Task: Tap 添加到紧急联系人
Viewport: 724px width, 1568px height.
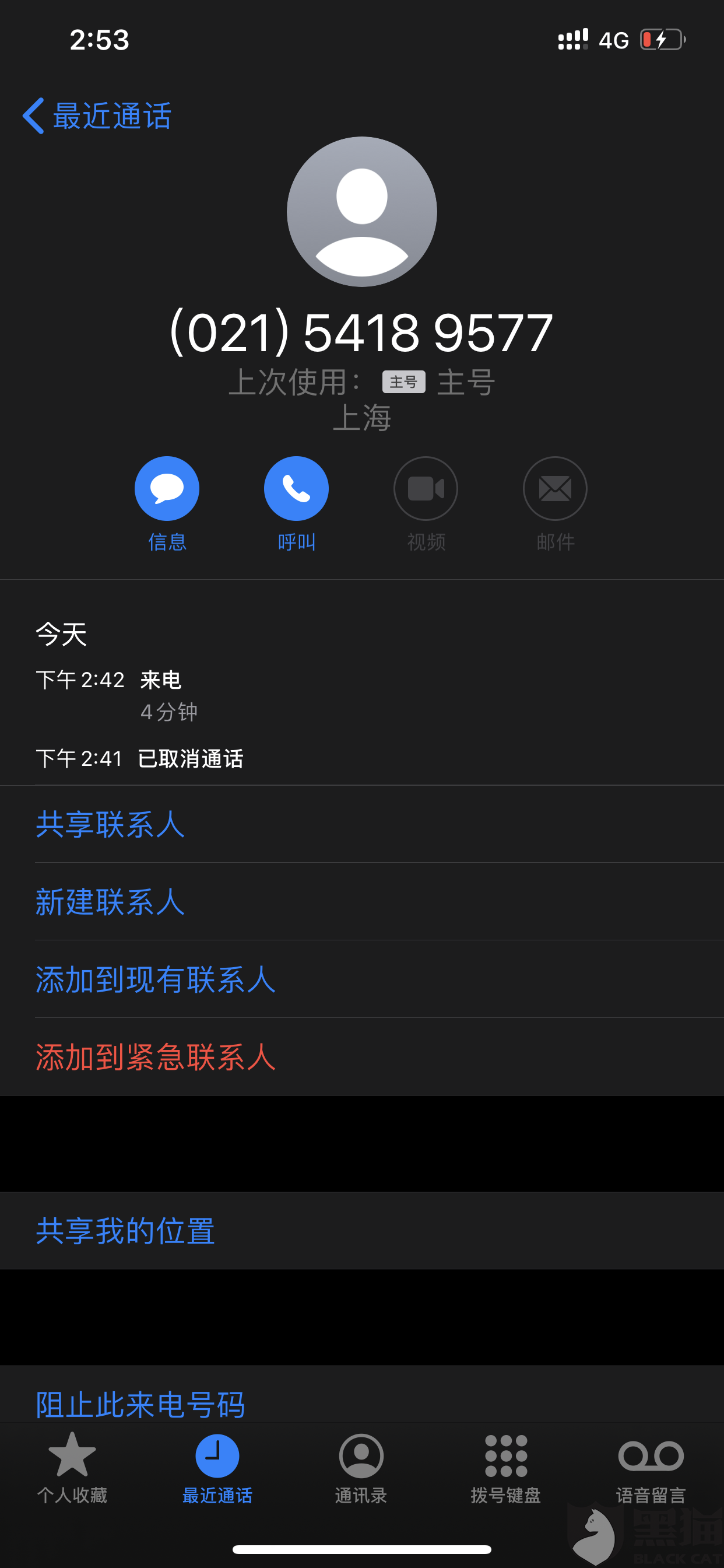Action: tap(362, 1056)
